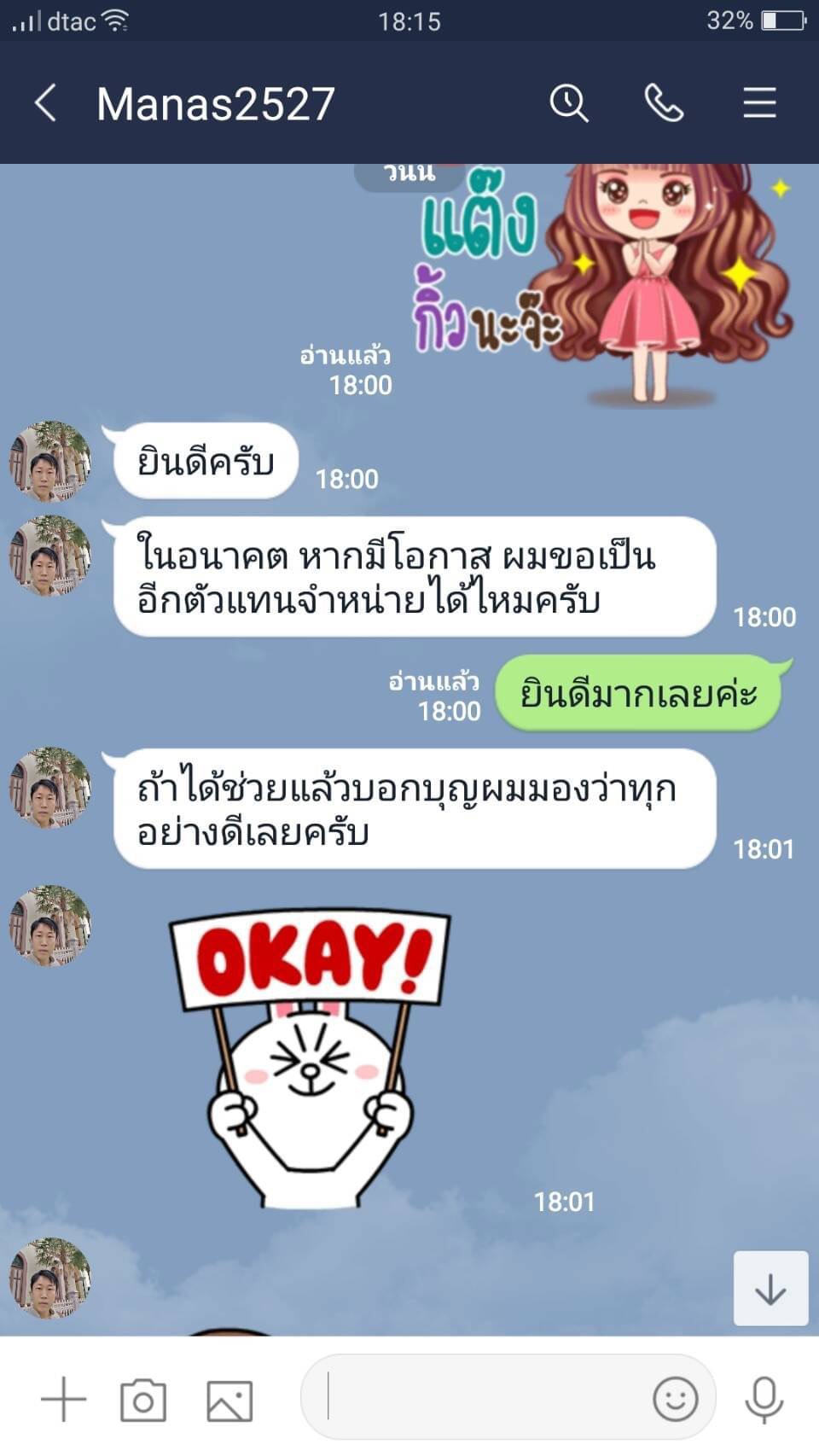Jump to latest message with down arrow

click(x=770, y=1289)
